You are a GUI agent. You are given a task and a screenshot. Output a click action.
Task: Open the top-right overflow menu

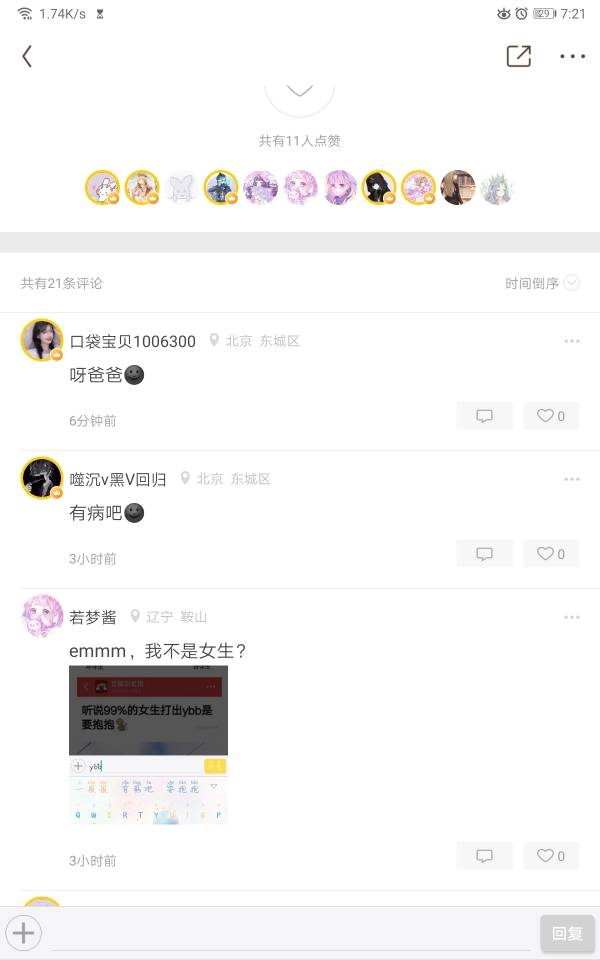pos(572,56)
